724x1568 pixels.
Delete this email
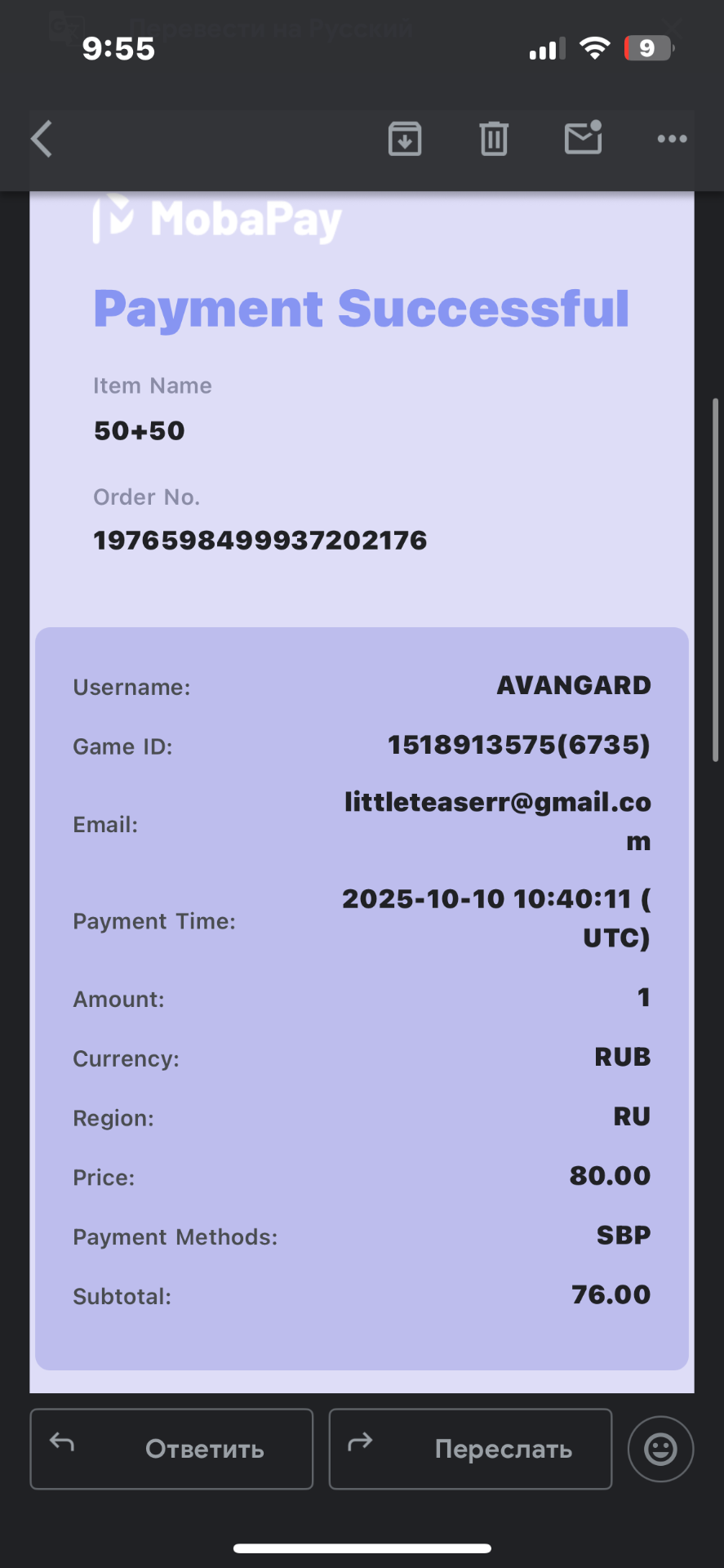tap(494, 139)
